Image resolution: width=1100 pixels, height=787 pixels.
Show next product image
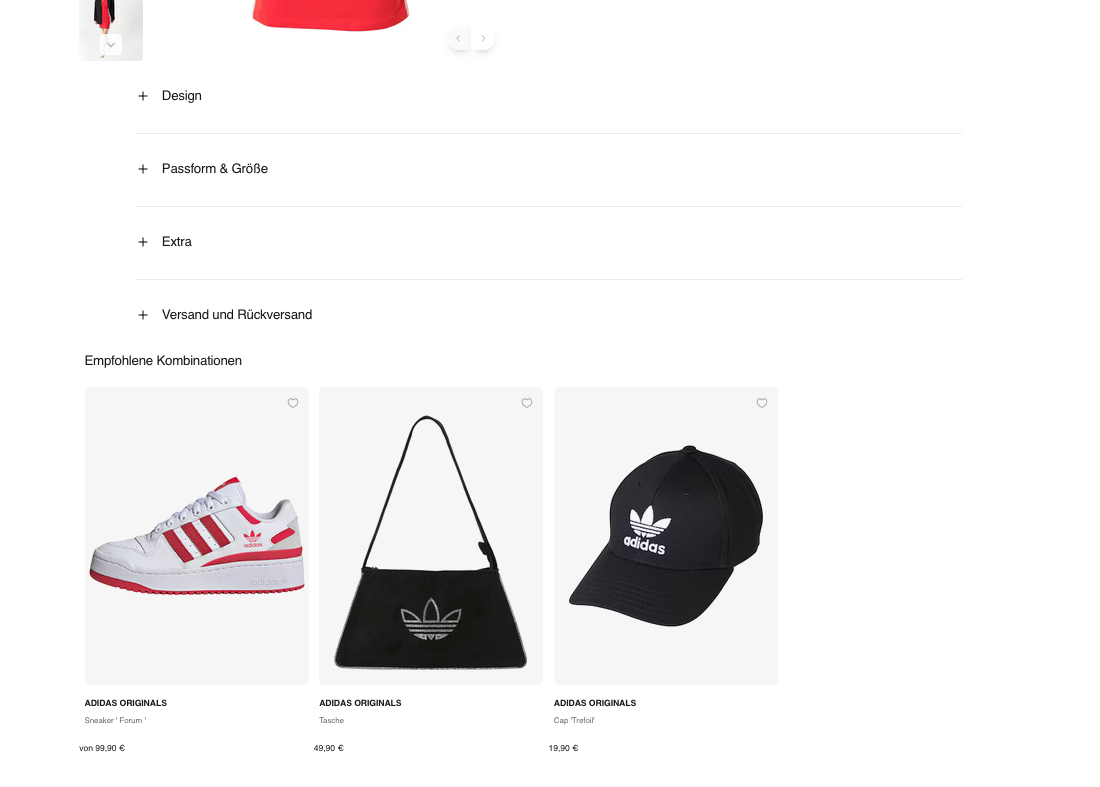(483, 39)
